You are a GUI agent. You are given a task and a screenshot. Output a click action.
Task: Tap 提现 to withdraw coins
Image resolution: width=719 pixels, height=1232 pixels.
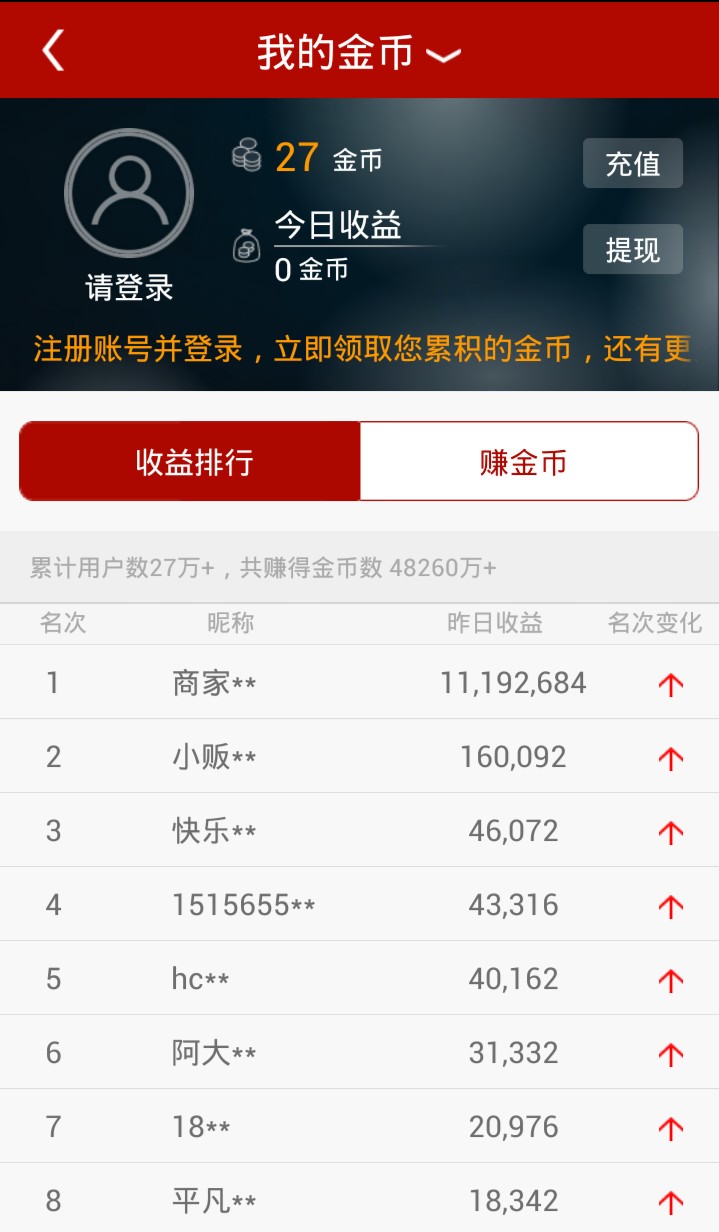[633, 249]
